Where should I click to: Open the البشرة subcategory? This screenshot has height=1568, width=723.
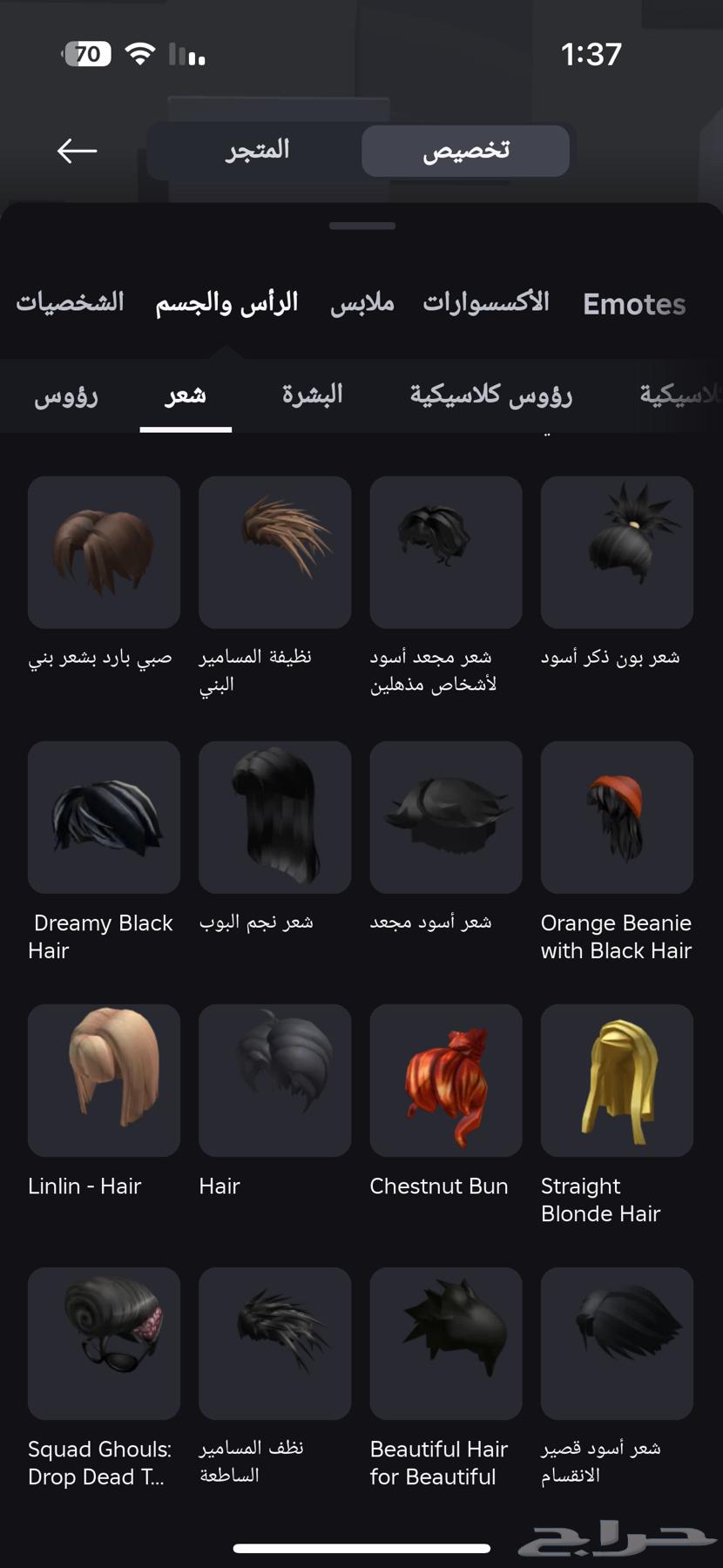(311, 395)
